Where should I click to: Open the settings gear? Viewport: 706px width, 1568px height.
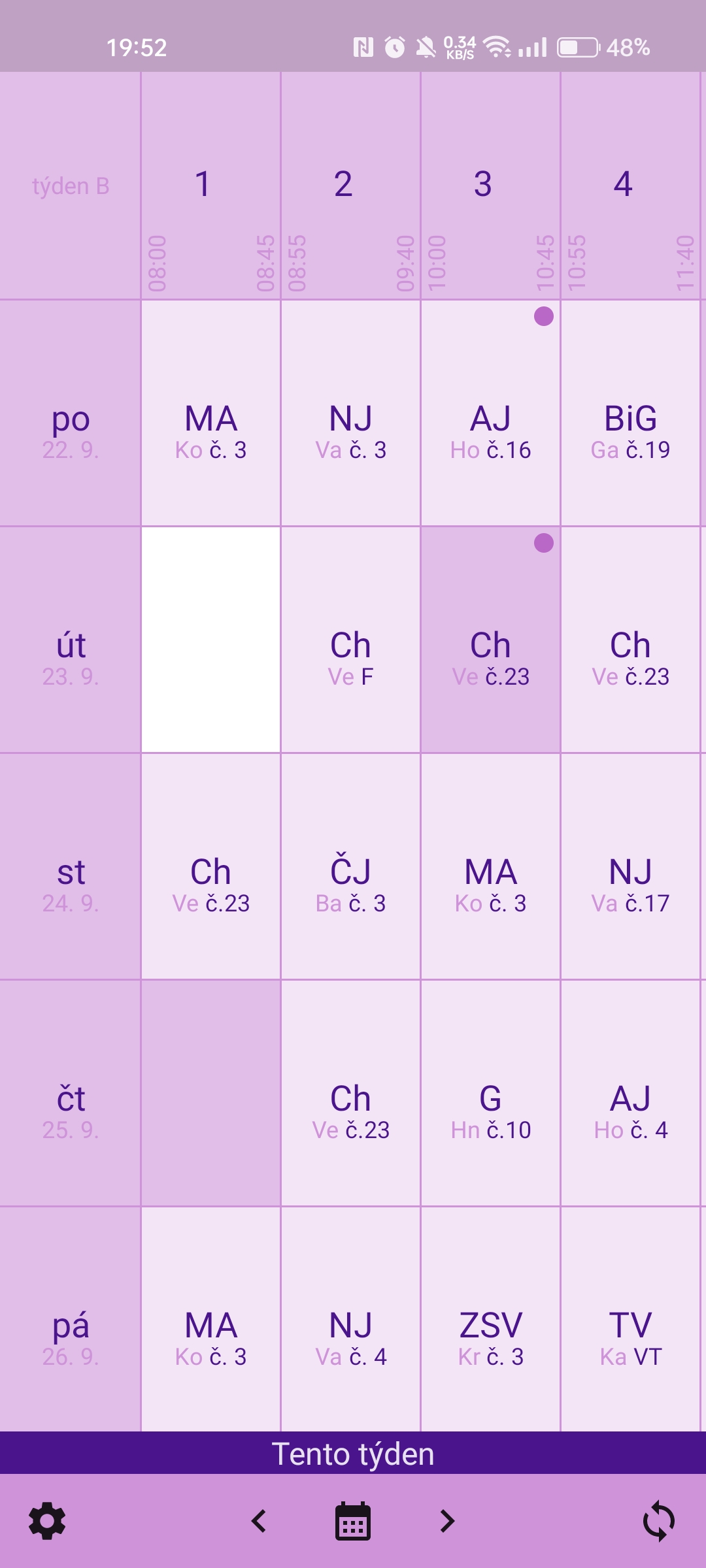[47, 1521]
